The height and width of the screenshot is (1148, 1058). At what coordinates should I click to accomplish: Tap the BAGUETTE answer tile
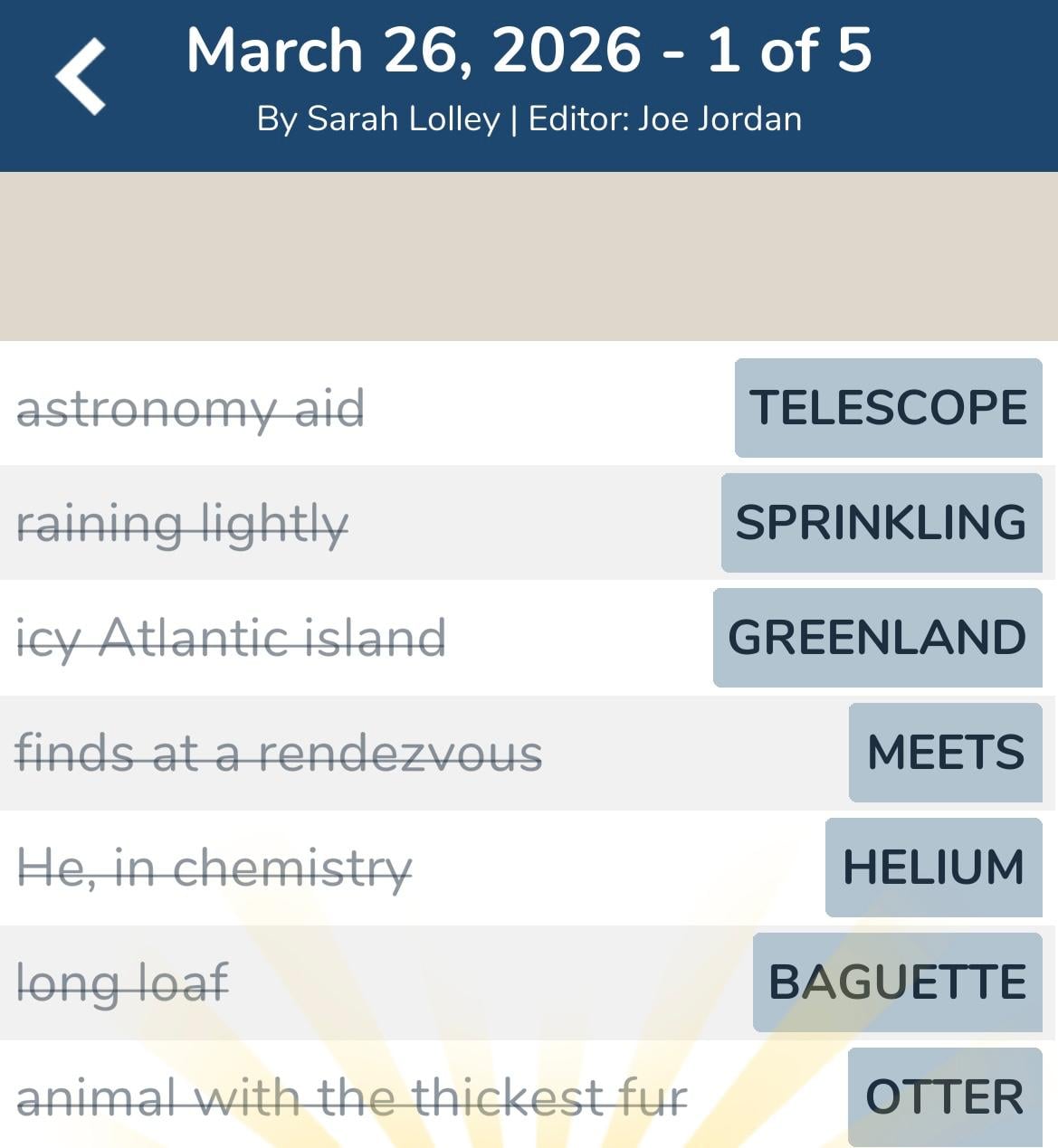895,982
